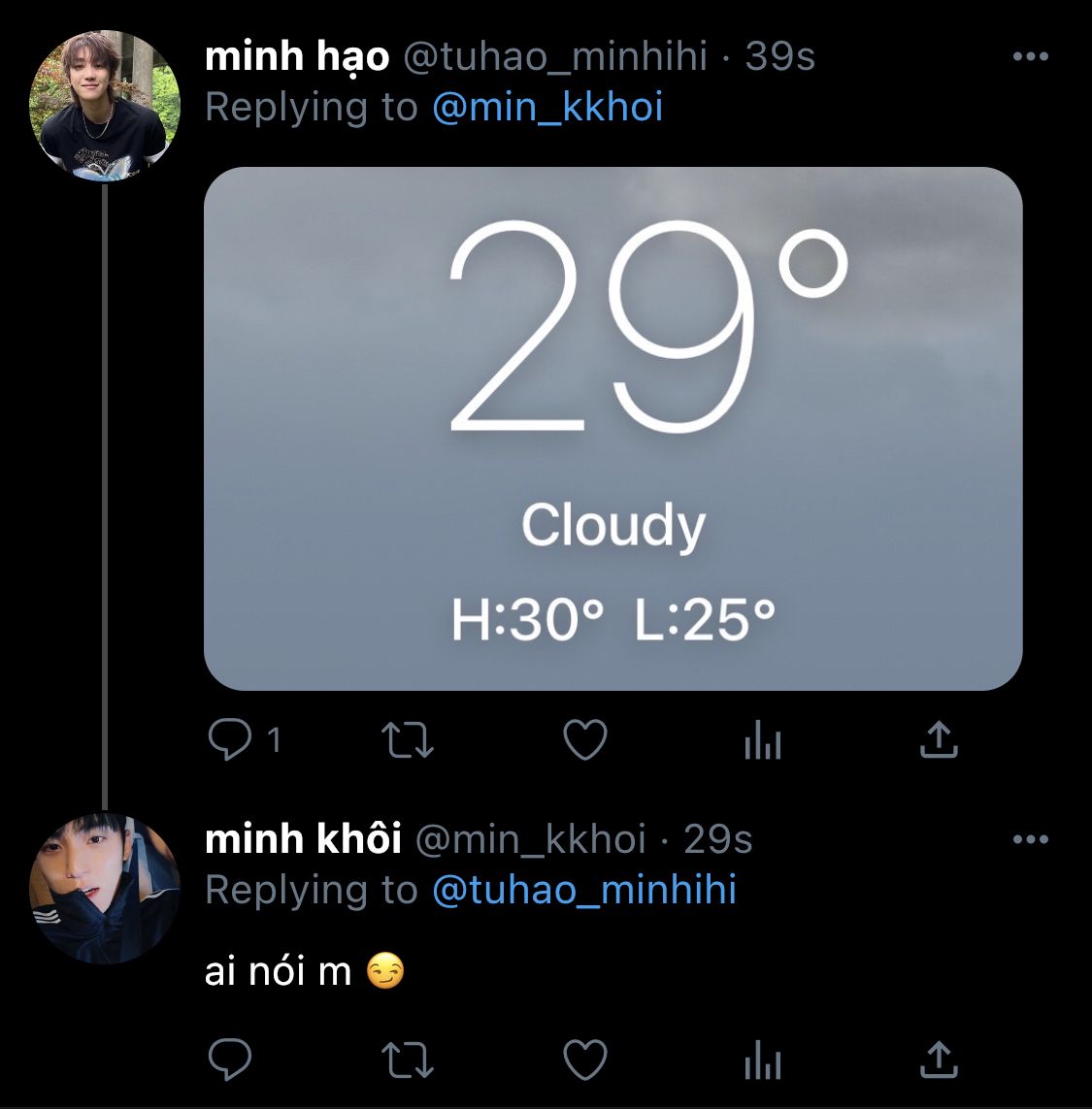Open minh hạo's display name
The width and height of the screenshot is (1092, 1109).
pyautogui.click(x=297, y=56)
